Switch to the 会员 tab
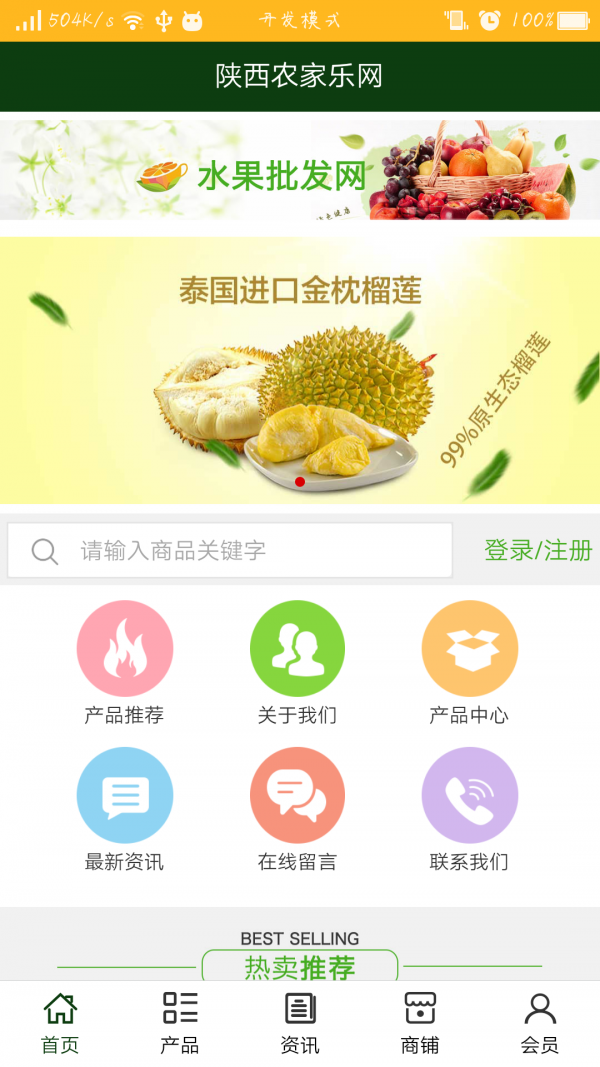Image resolution: width=600 pixels, height=1067 pixels. [x=540, y=1023]
